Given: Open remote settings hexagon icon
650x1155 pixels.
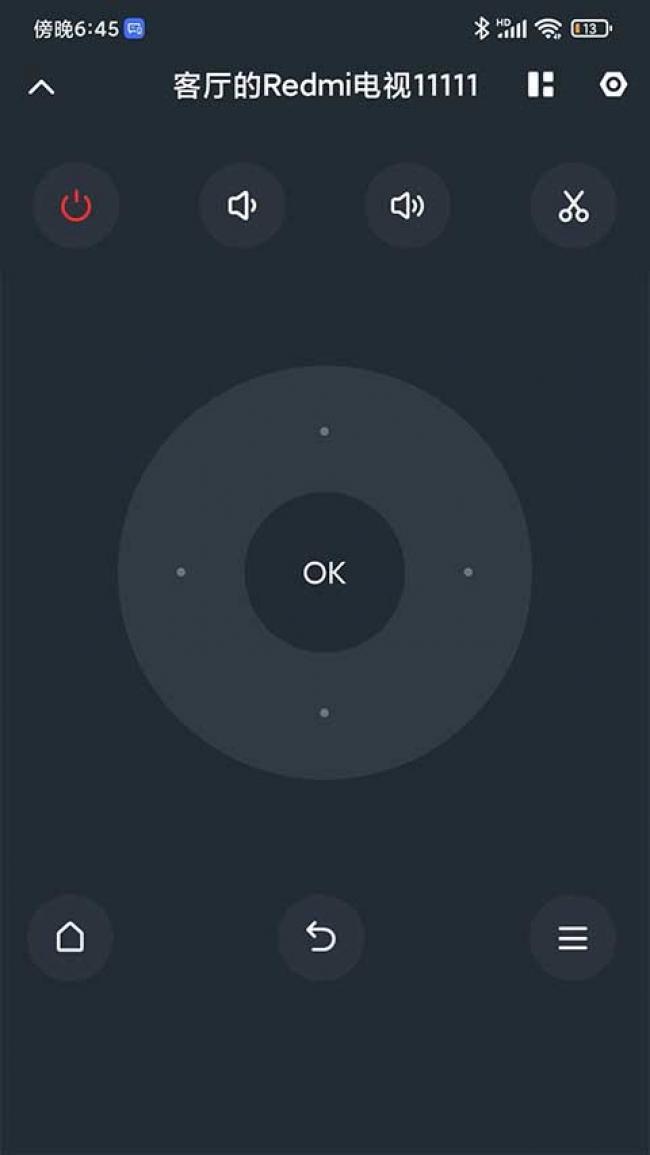Looking at the screenshot, I should (613, 85).
